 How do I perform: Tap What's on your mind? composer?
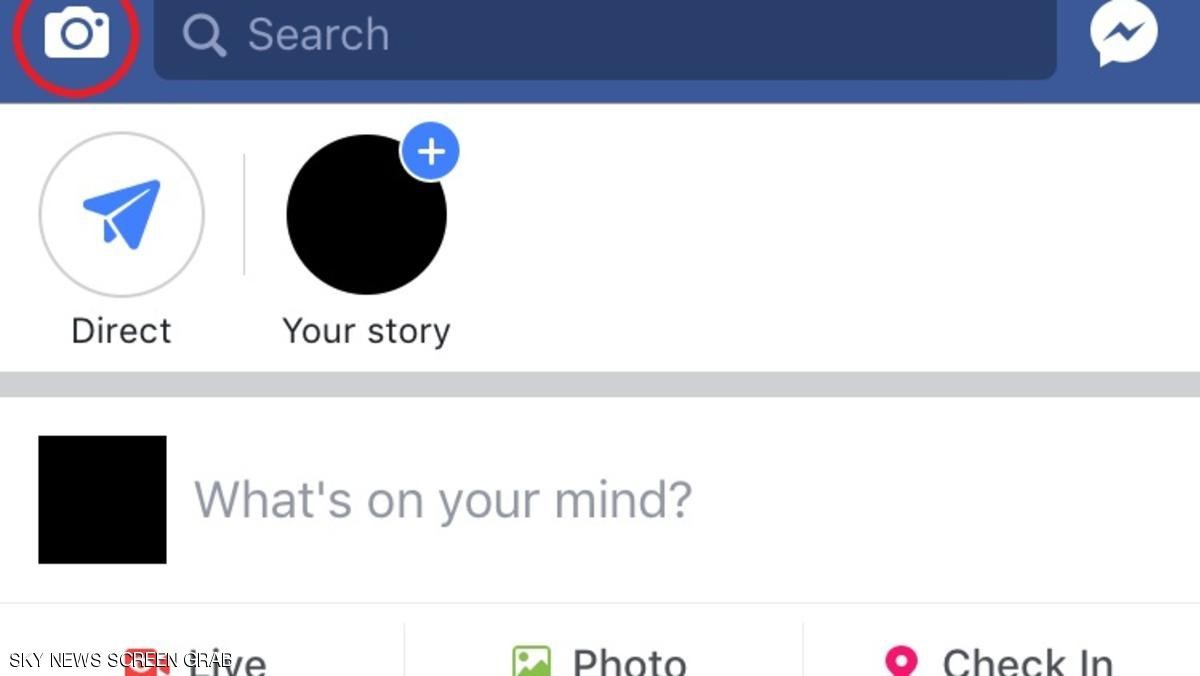442,499
